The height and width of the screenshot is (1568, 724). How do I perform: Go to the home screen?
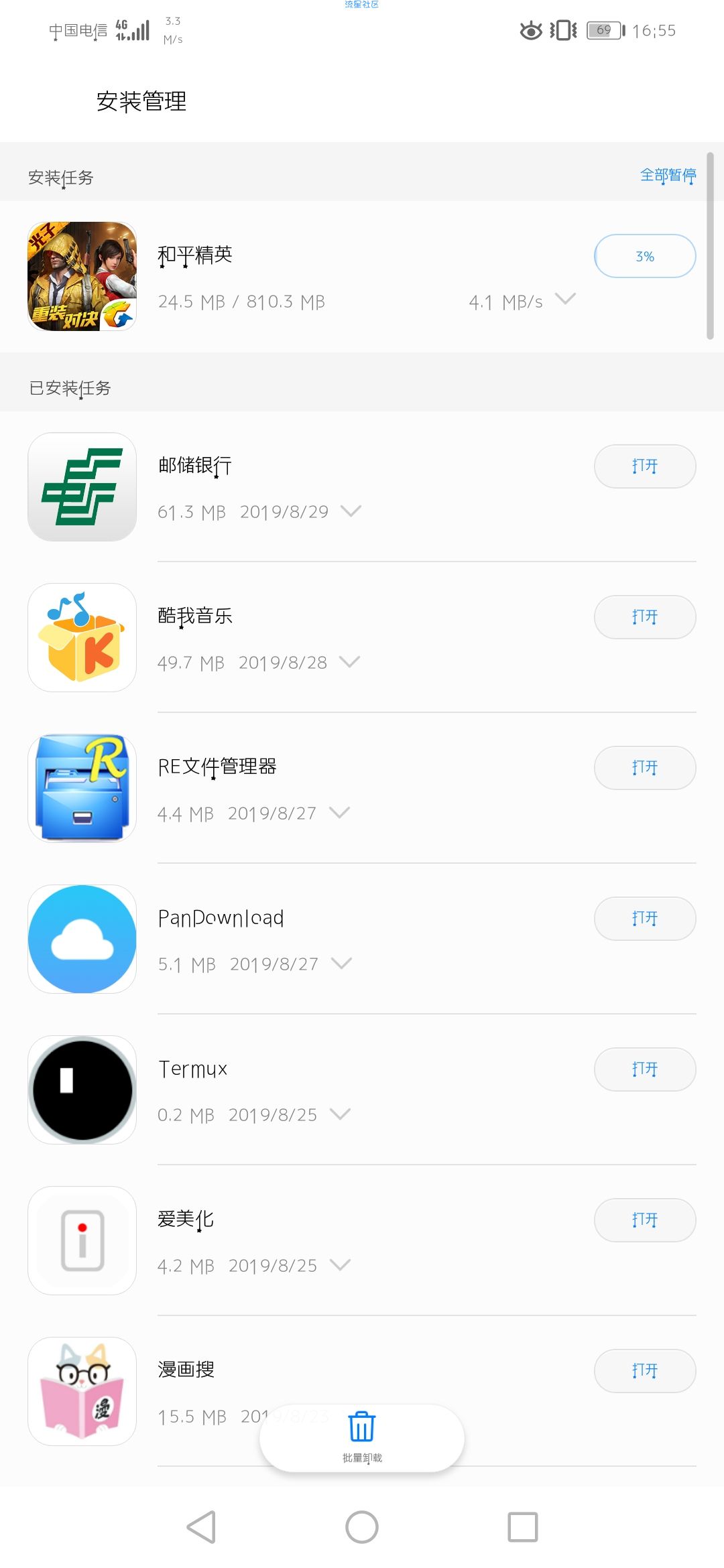click(362, 1527)
